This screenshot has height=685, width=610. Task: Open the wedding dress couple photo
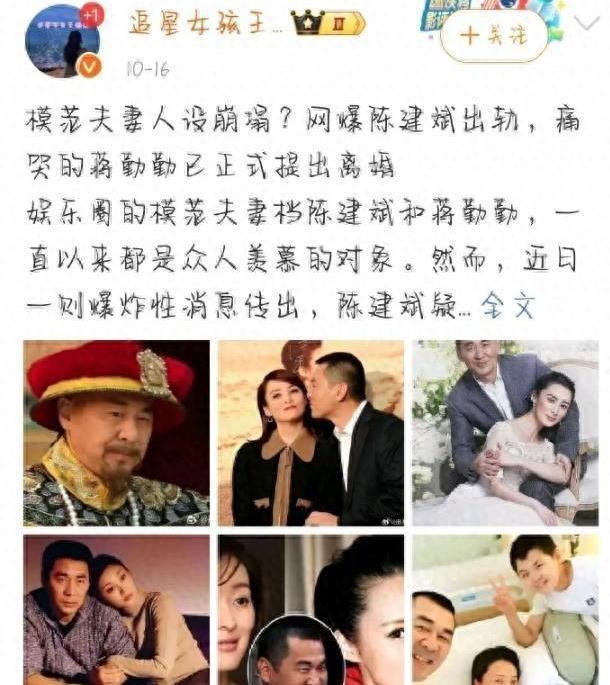pyautogui.click(x=505, y=433)
